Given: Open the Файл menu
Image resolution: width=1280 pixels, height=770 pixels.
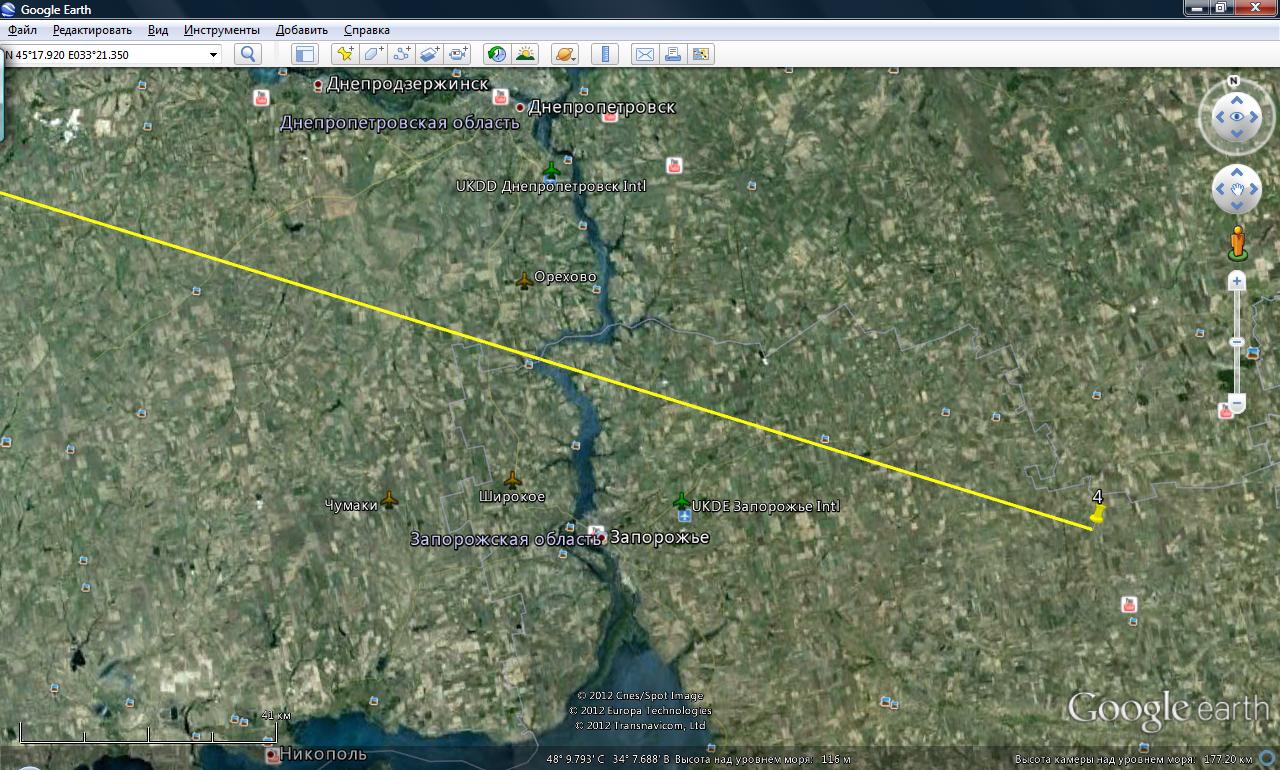Looking at the screenshot, I should (x=22, y=30).
